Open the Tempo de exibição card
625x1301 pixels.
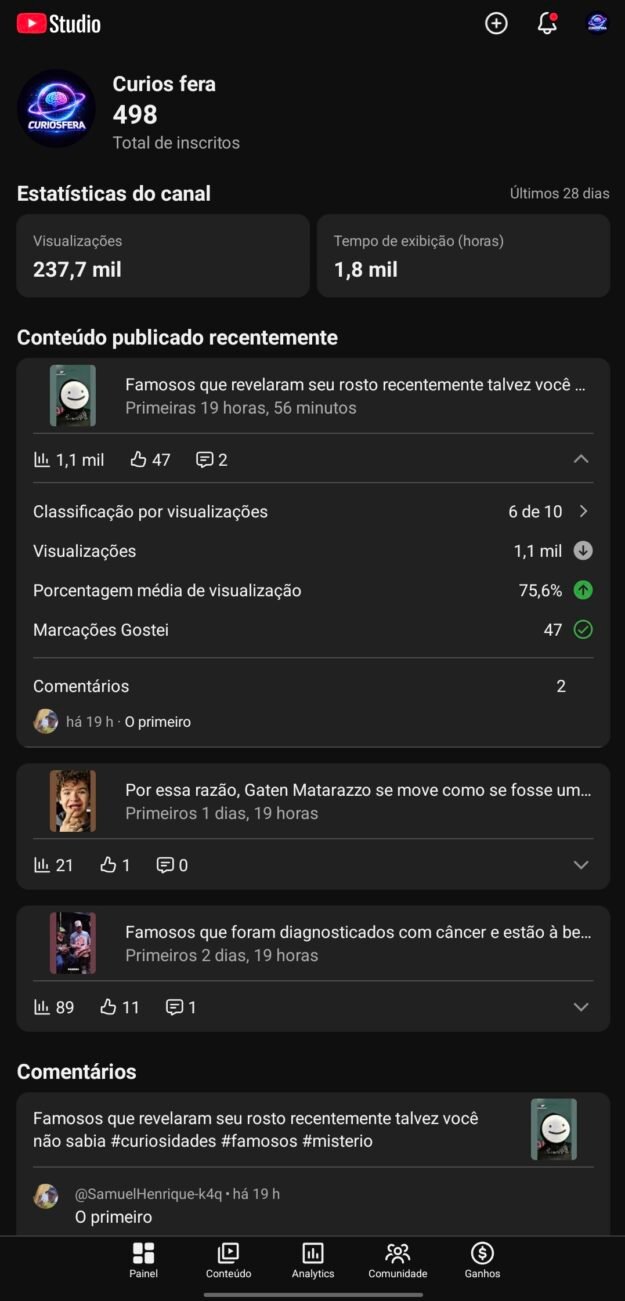pyautogui.click(x=463, y=256)
